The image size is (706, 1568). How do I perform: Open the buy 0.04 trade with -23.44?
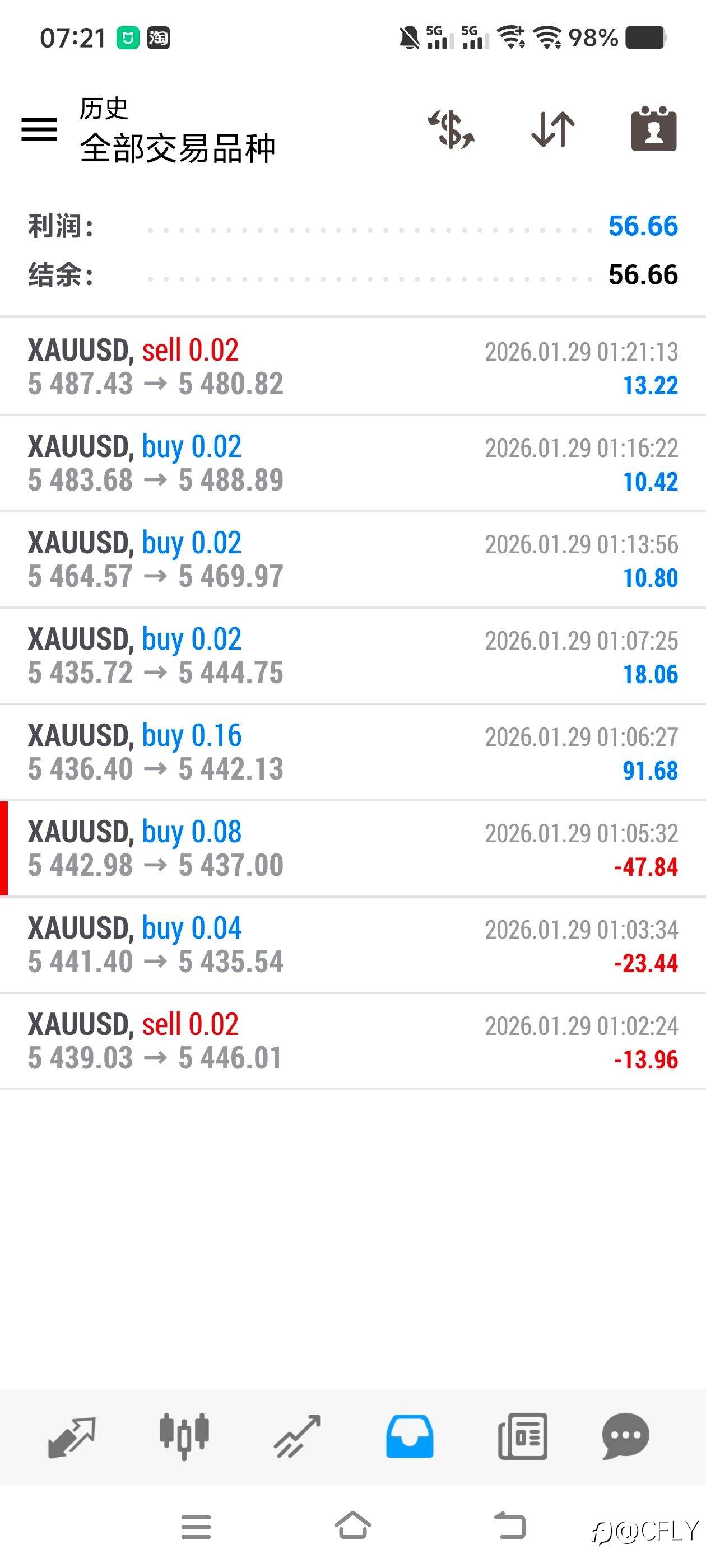352,944
